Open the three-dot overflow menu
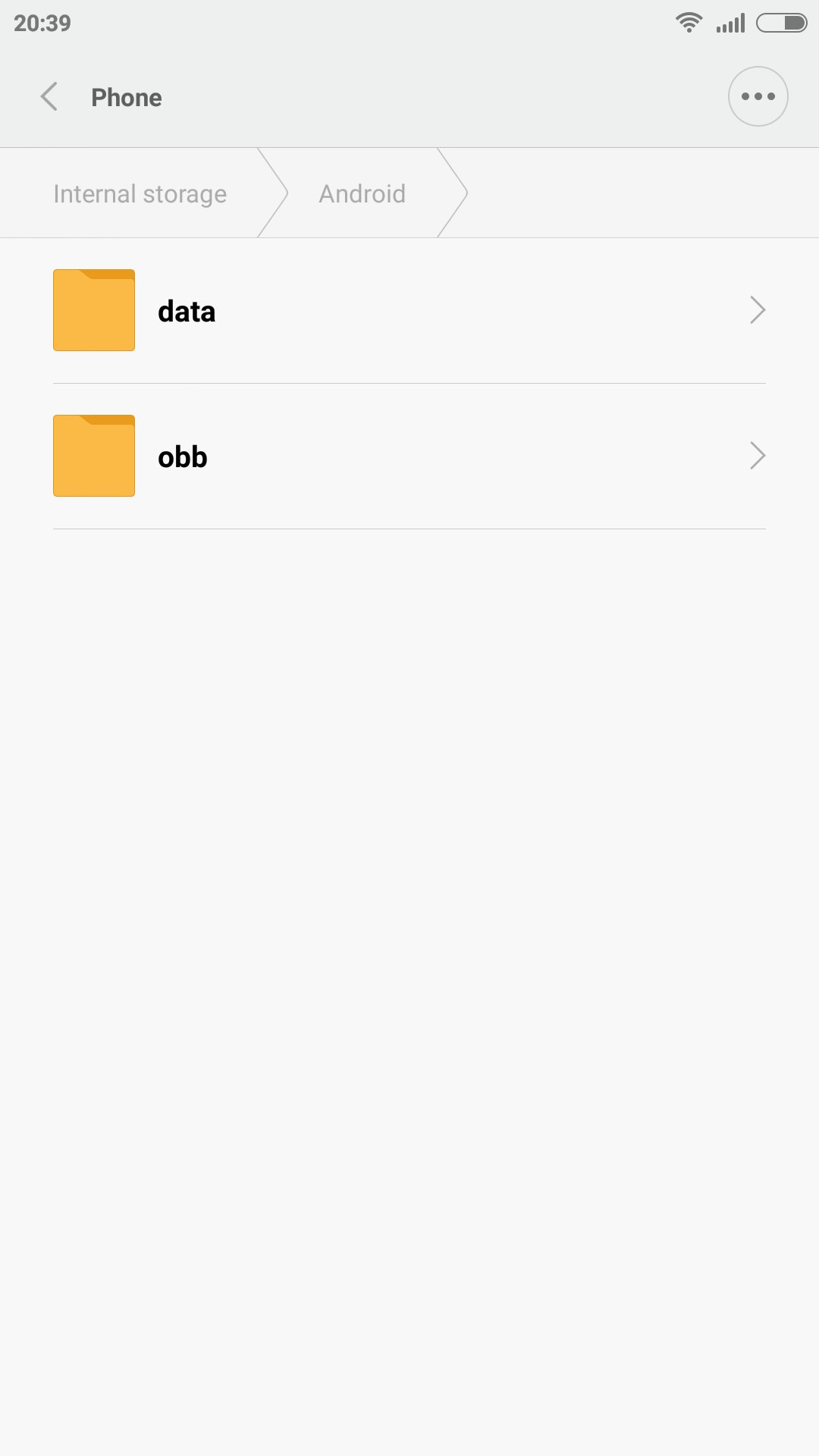This screenshot has width=819, height=1456. (758, 97)
